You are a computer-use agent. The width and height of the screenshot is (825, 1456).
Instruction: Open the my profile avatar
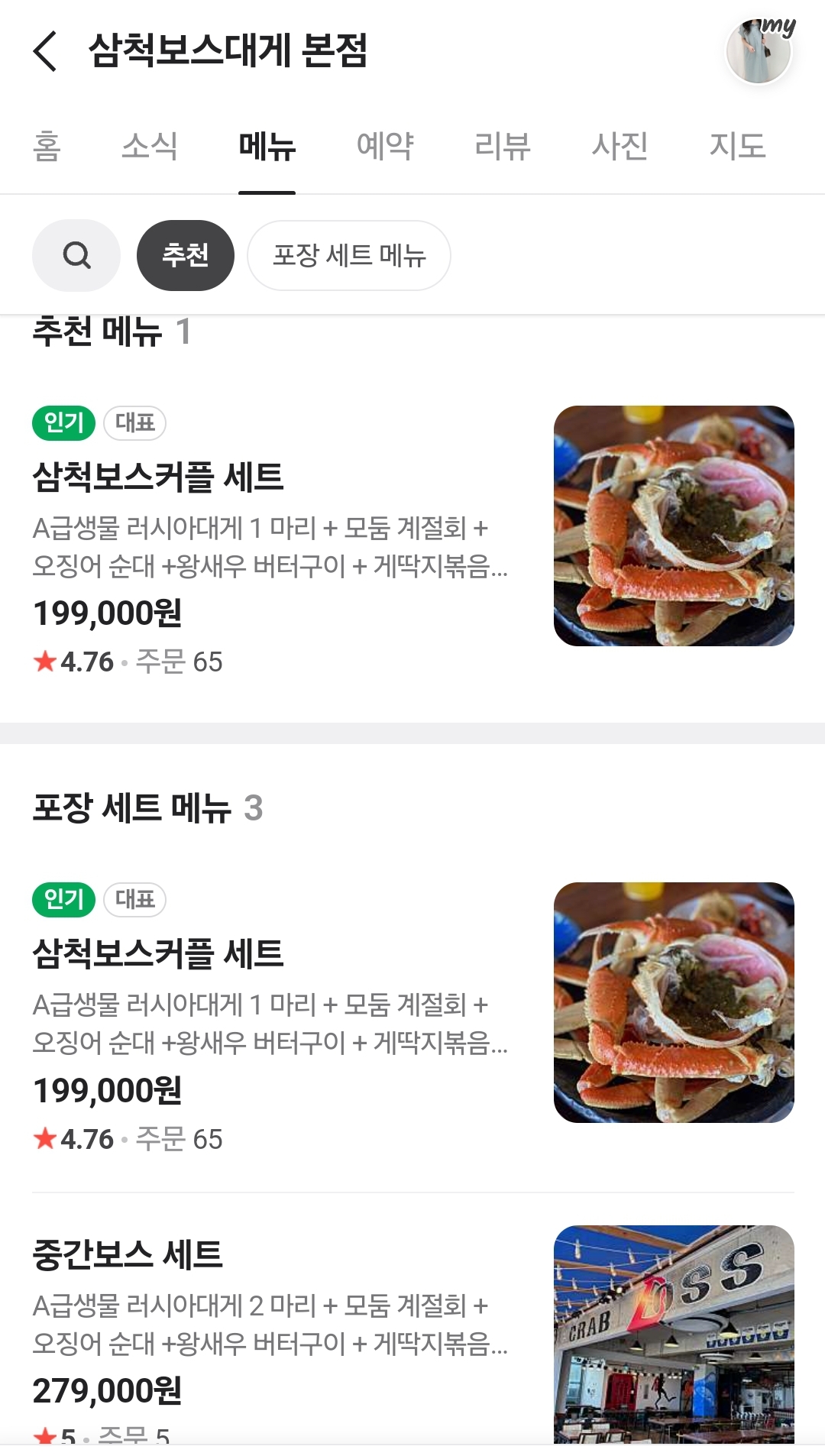point(759,51)
